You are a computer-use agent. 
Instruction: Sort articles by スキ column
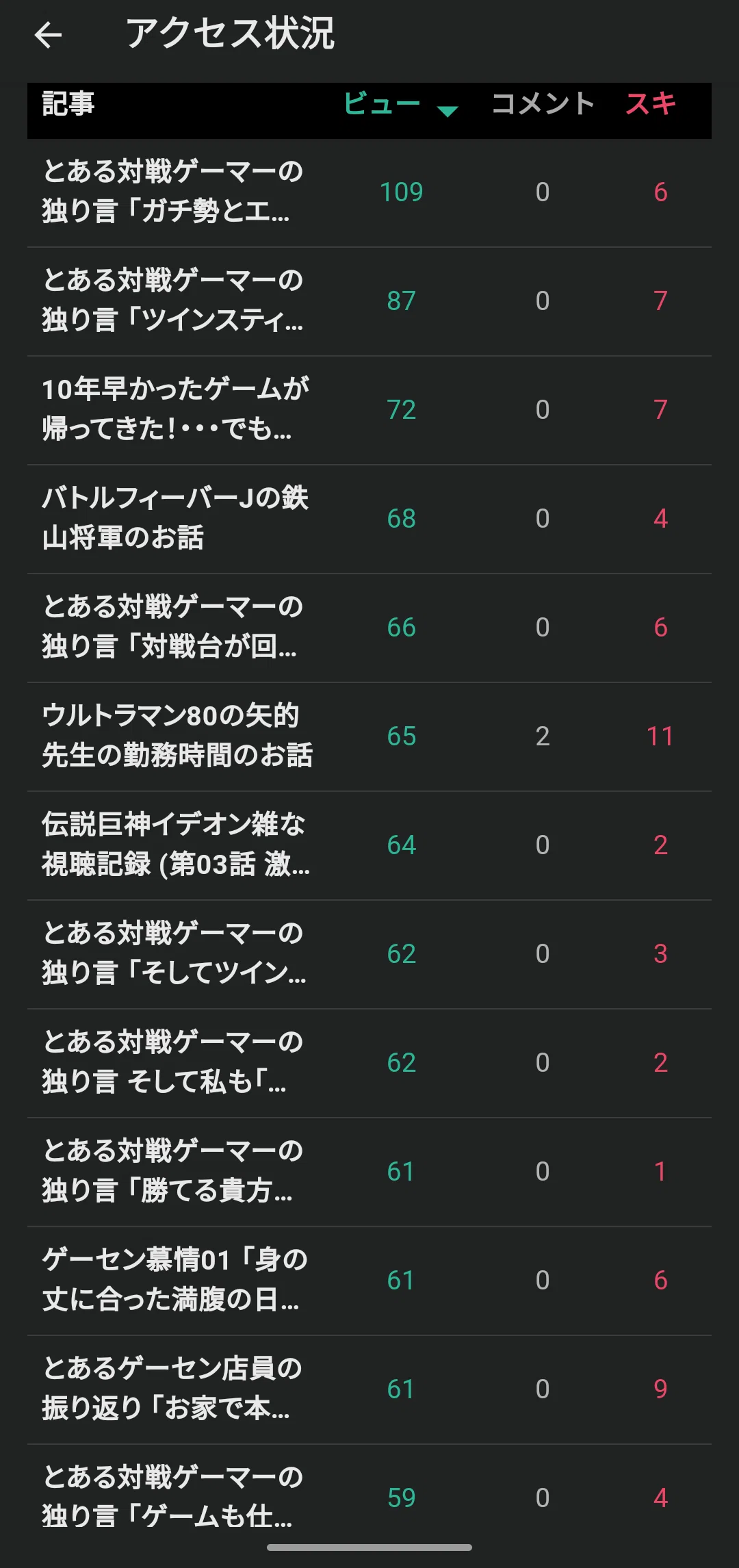[x=651, y=104]
